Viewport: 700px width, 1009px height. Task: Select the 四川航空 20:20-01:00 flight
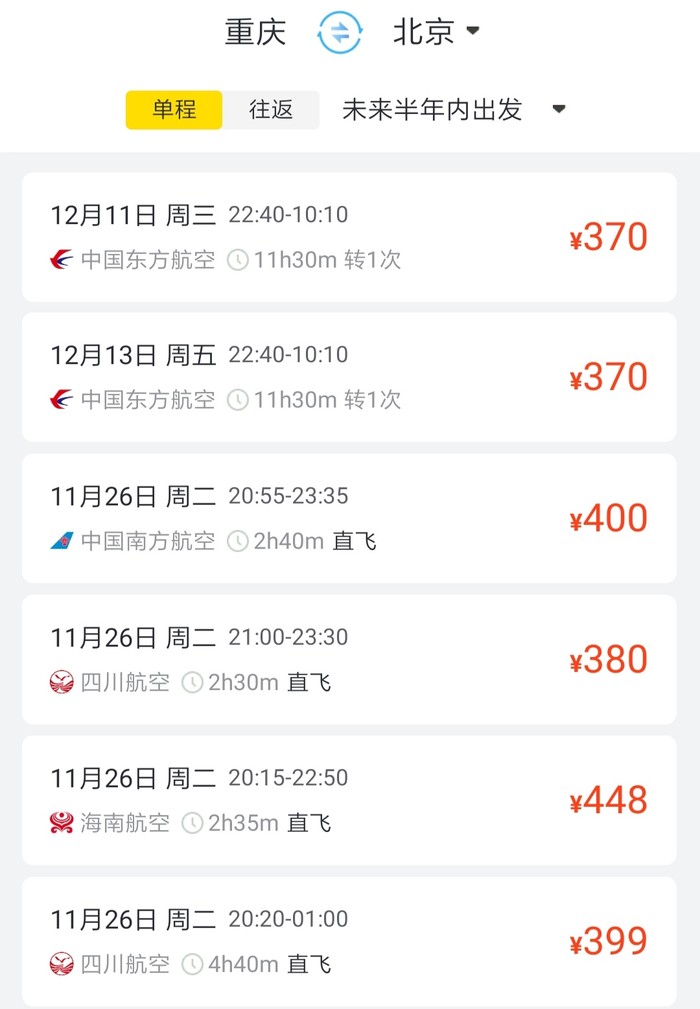click(x=349, y=941)
